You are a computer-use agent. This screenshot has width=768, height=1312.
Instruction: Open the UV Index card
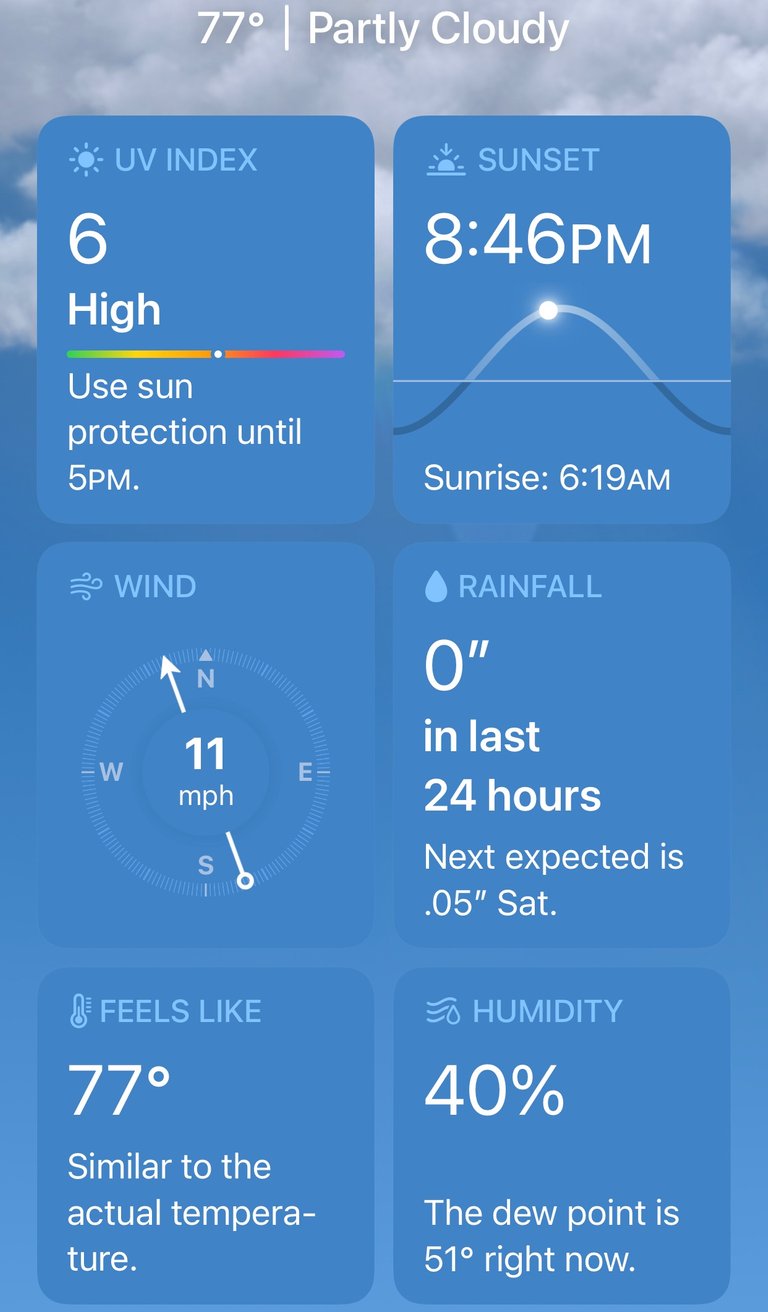(x=205, y=319)
